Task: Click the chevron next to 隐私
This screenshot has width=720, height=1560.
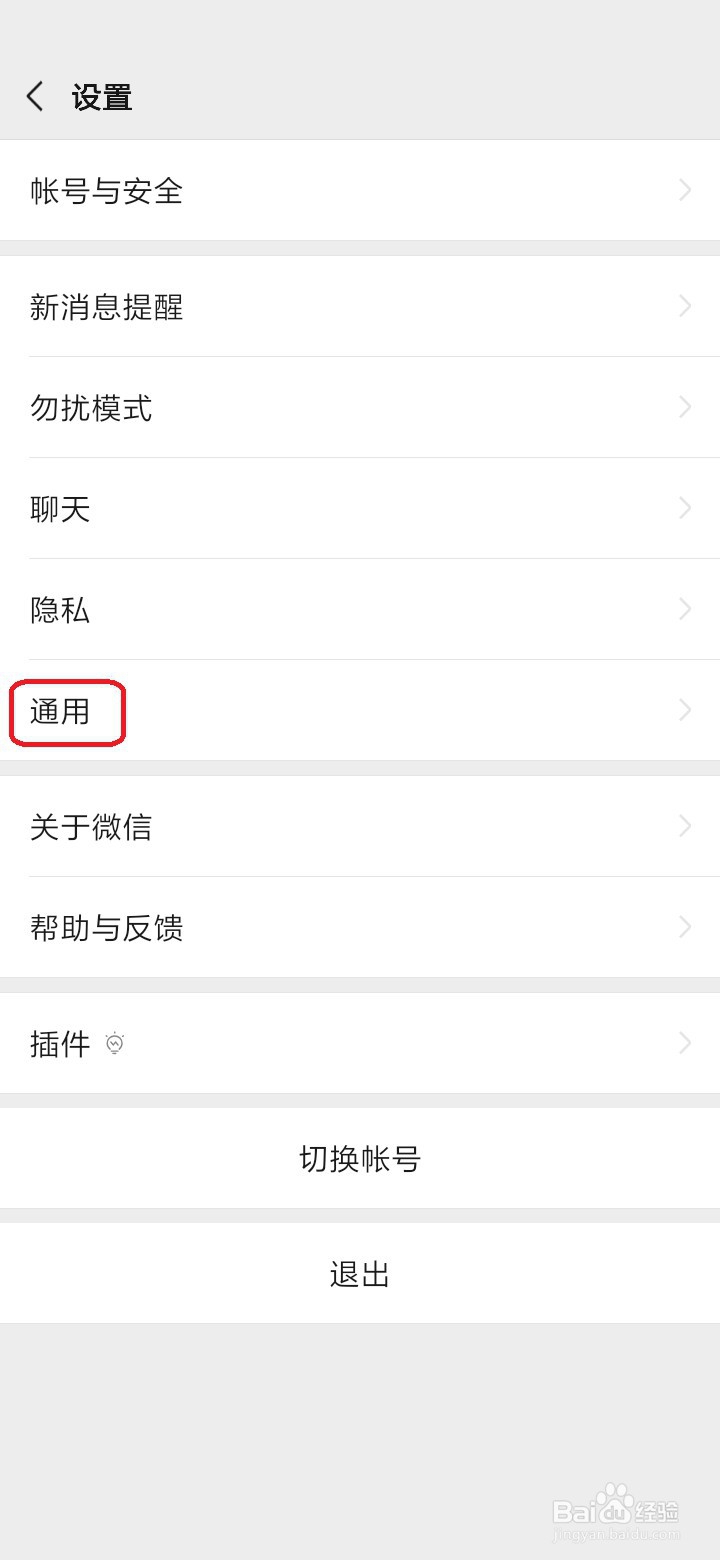Action: pos(684,609)
